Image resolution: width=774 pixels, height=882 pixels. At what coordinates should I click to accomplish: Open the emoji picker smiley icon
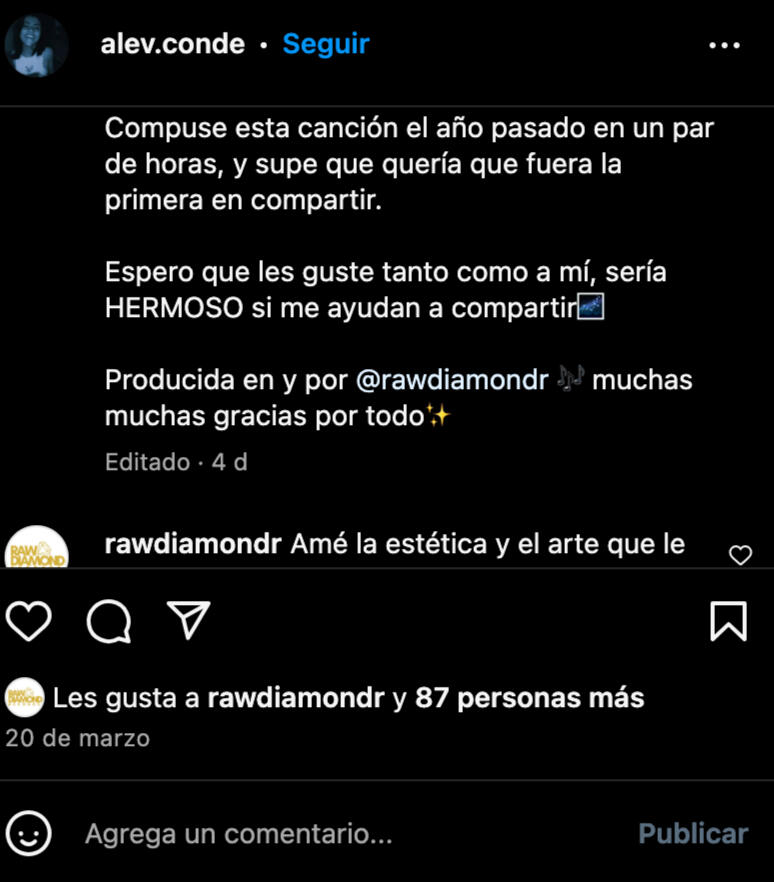click(x=30, y=833)
